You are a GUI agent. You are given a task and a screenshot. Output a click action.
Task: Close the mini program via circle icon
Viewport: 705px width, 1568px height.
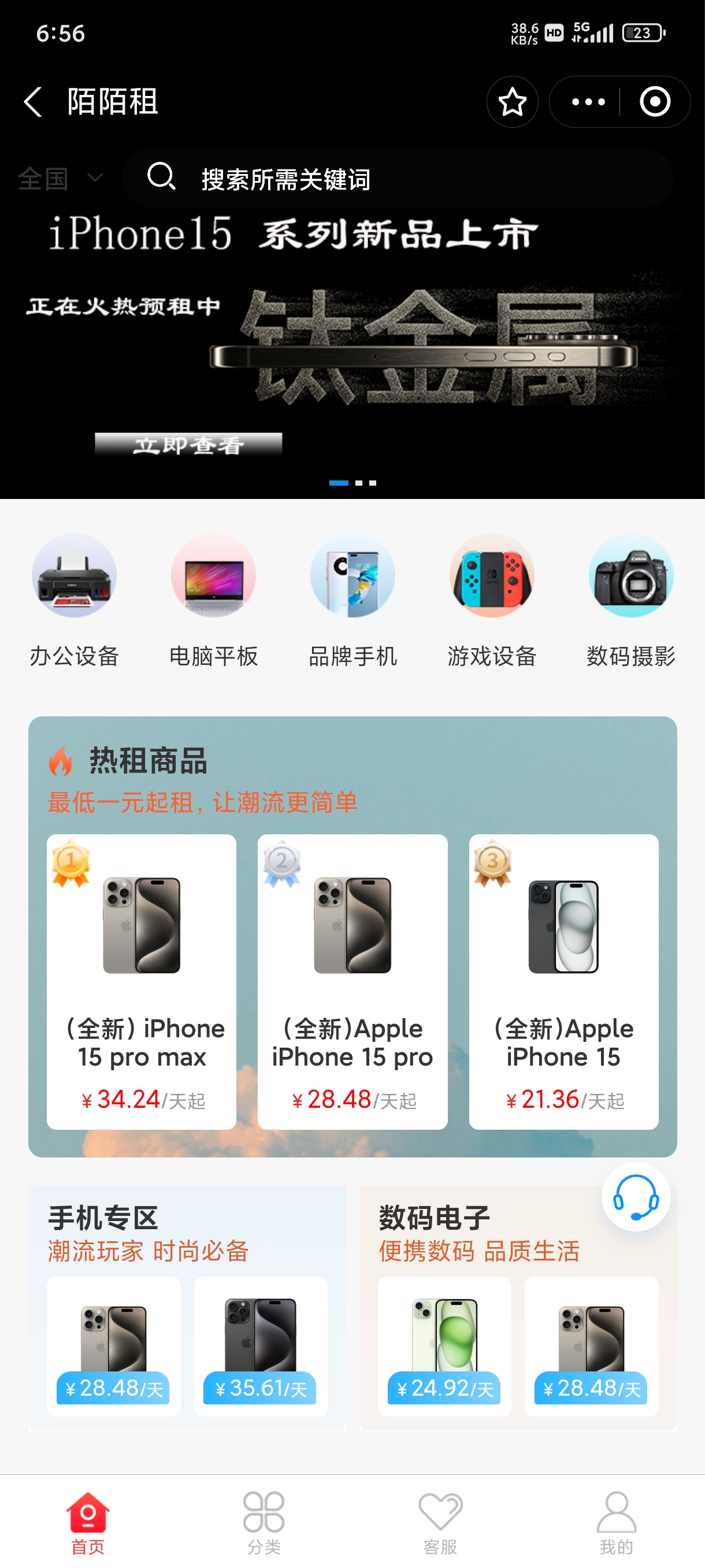tap(655, 102)
